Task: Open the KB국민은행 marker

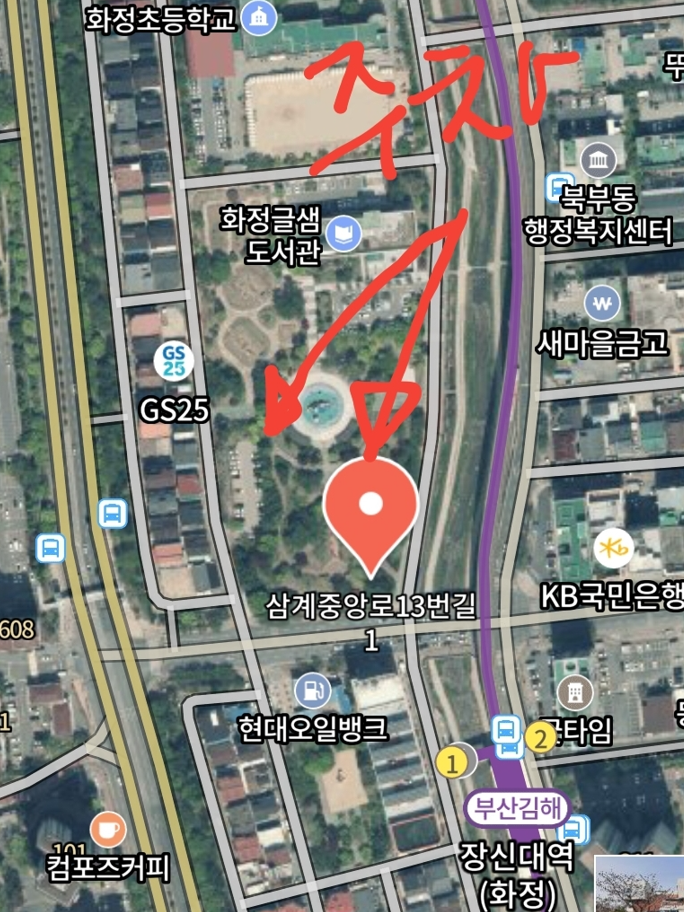Action: [613, 548]
